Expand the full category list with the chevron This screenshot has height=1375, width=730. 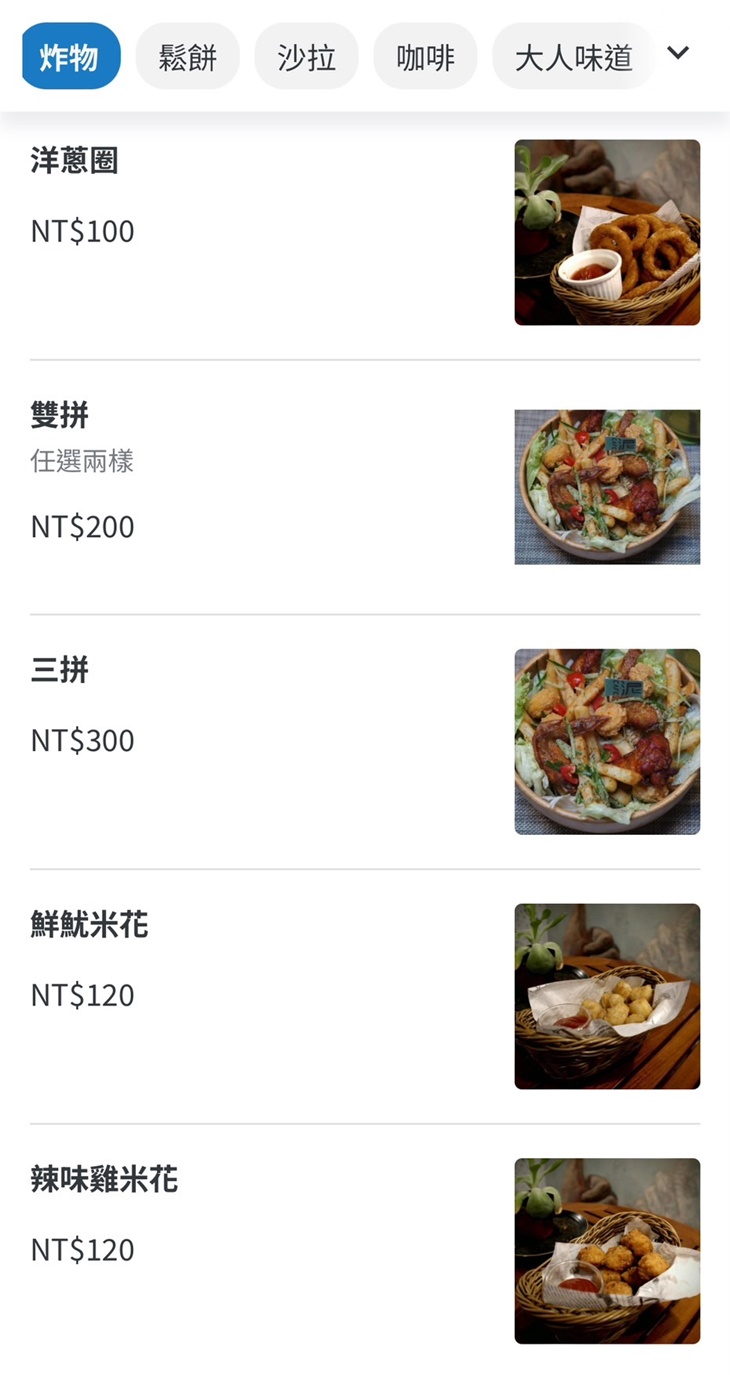(x=678, y=55)
